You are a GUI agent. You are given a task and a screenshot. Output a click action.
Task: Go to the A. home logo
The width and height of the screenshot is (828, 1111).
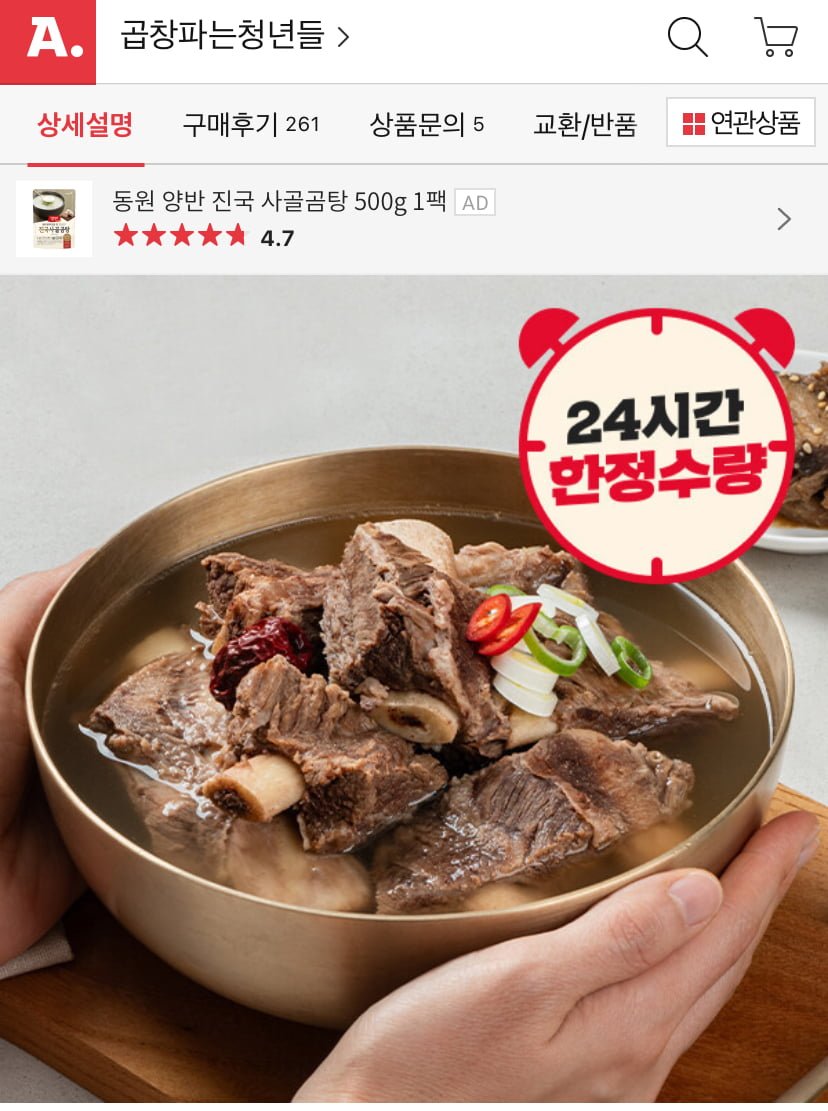coord(47,41)
